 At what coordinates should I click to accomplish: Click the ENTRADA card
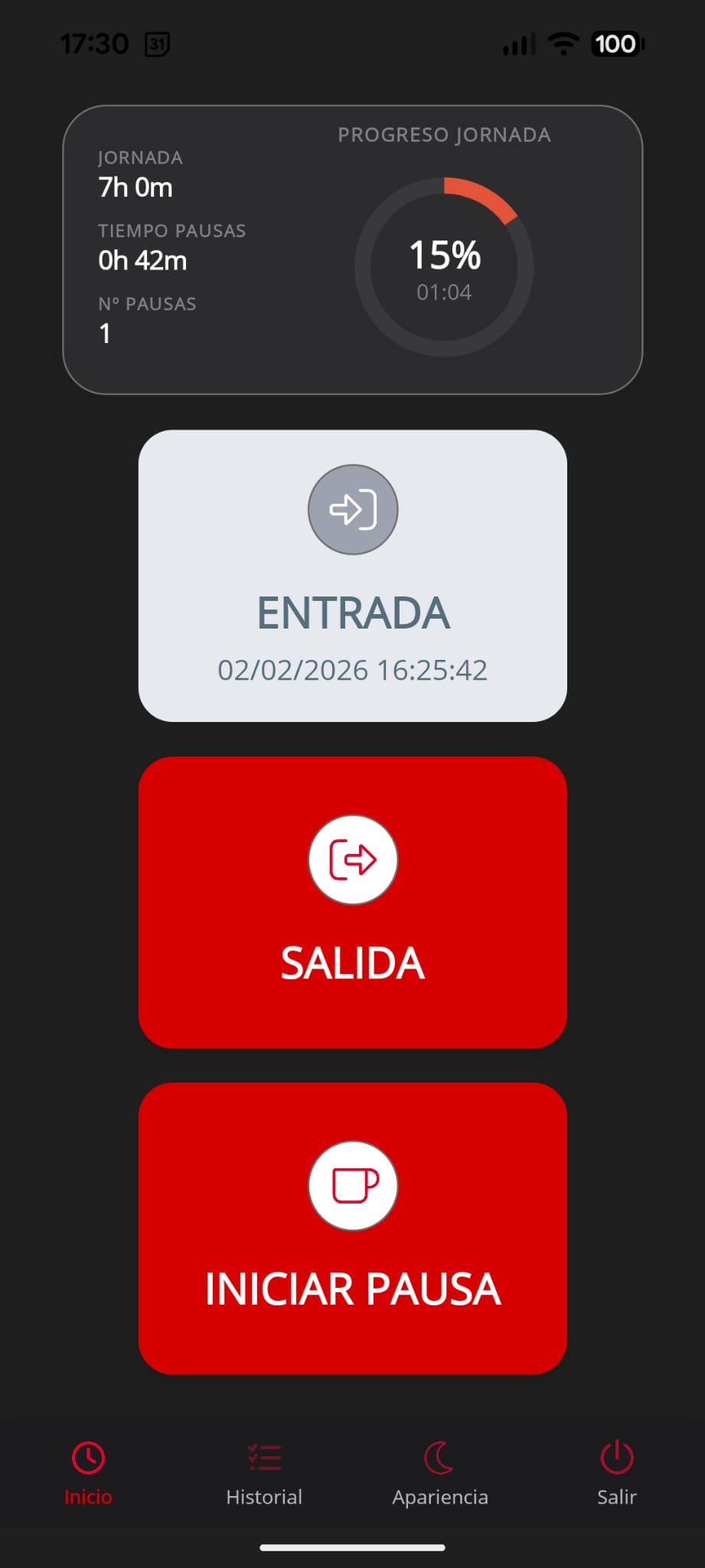tap(352, 574)
